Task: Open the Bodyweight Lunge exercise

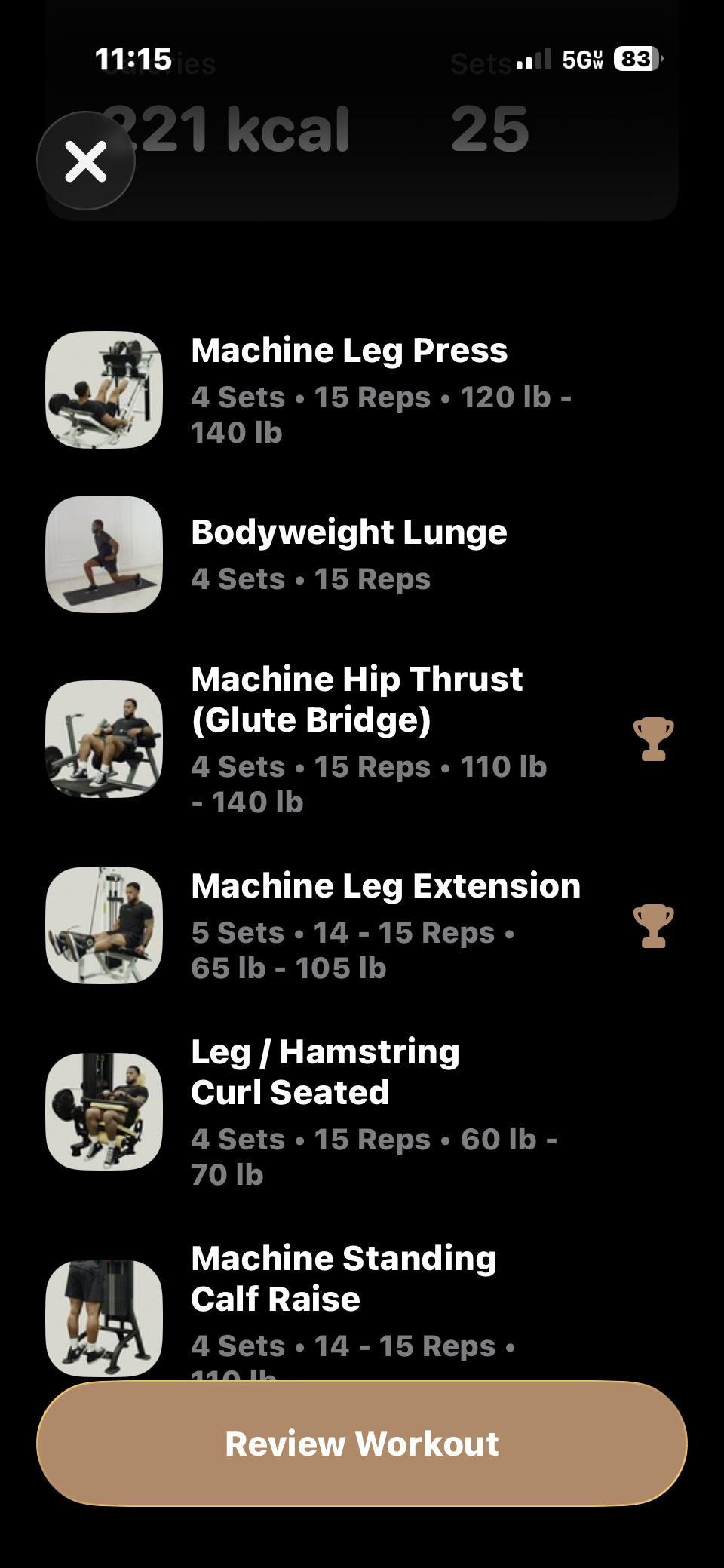Action: (x=348, y=554)
